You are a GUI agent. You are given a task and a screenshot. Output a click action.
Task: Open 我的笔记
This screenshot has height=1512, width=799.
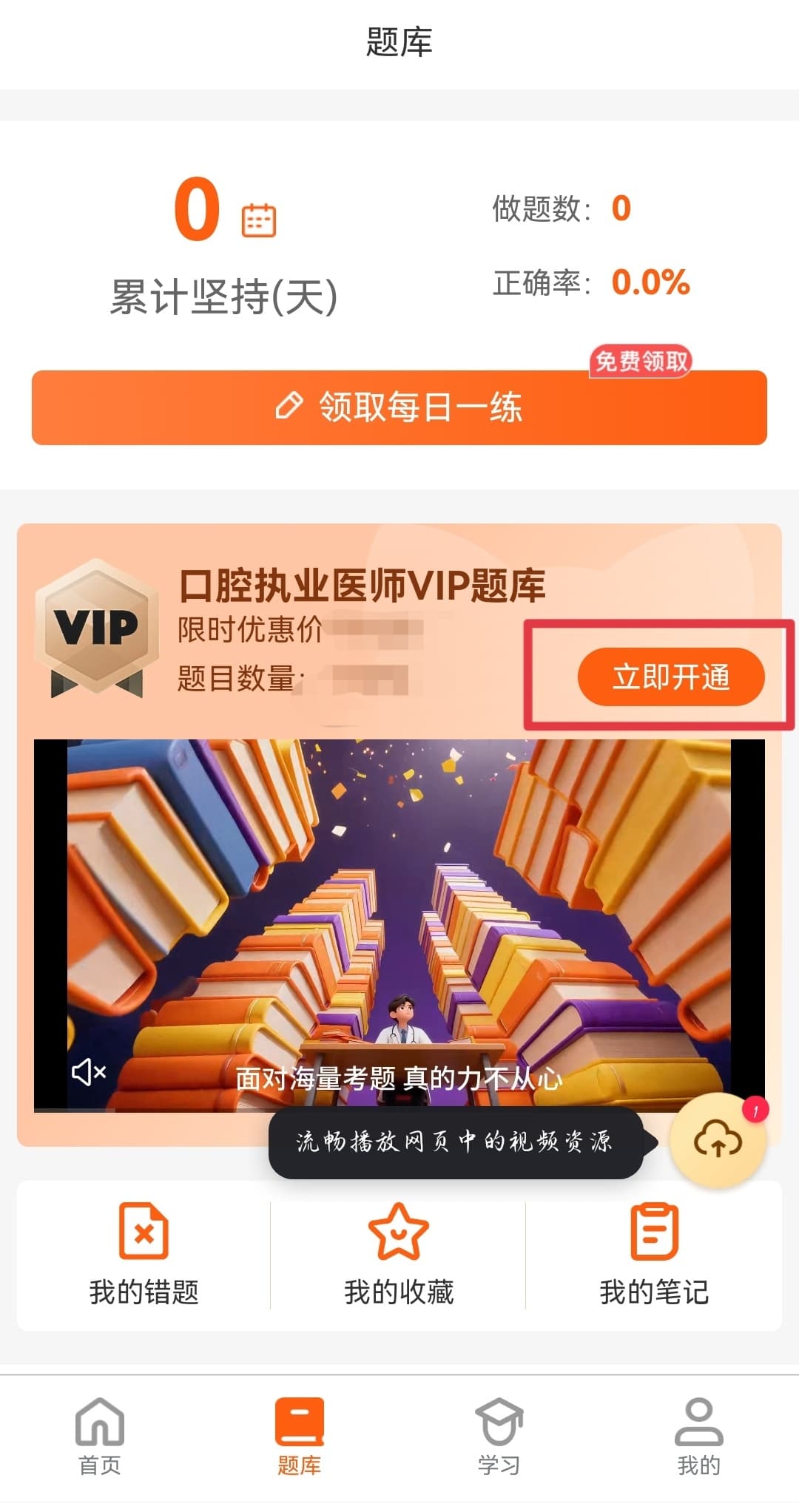654,1255
